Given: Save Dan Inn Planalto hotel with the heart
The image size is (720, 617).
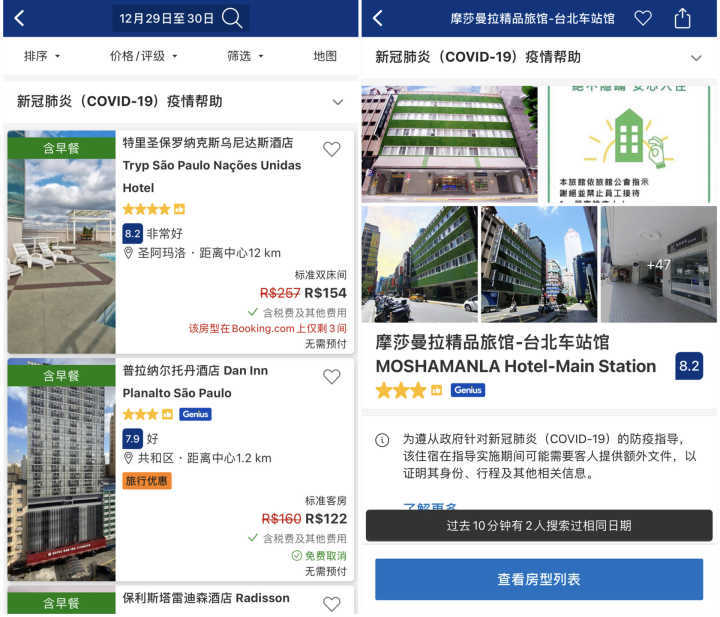Looking at the screenshot, I should coord(332,377).
